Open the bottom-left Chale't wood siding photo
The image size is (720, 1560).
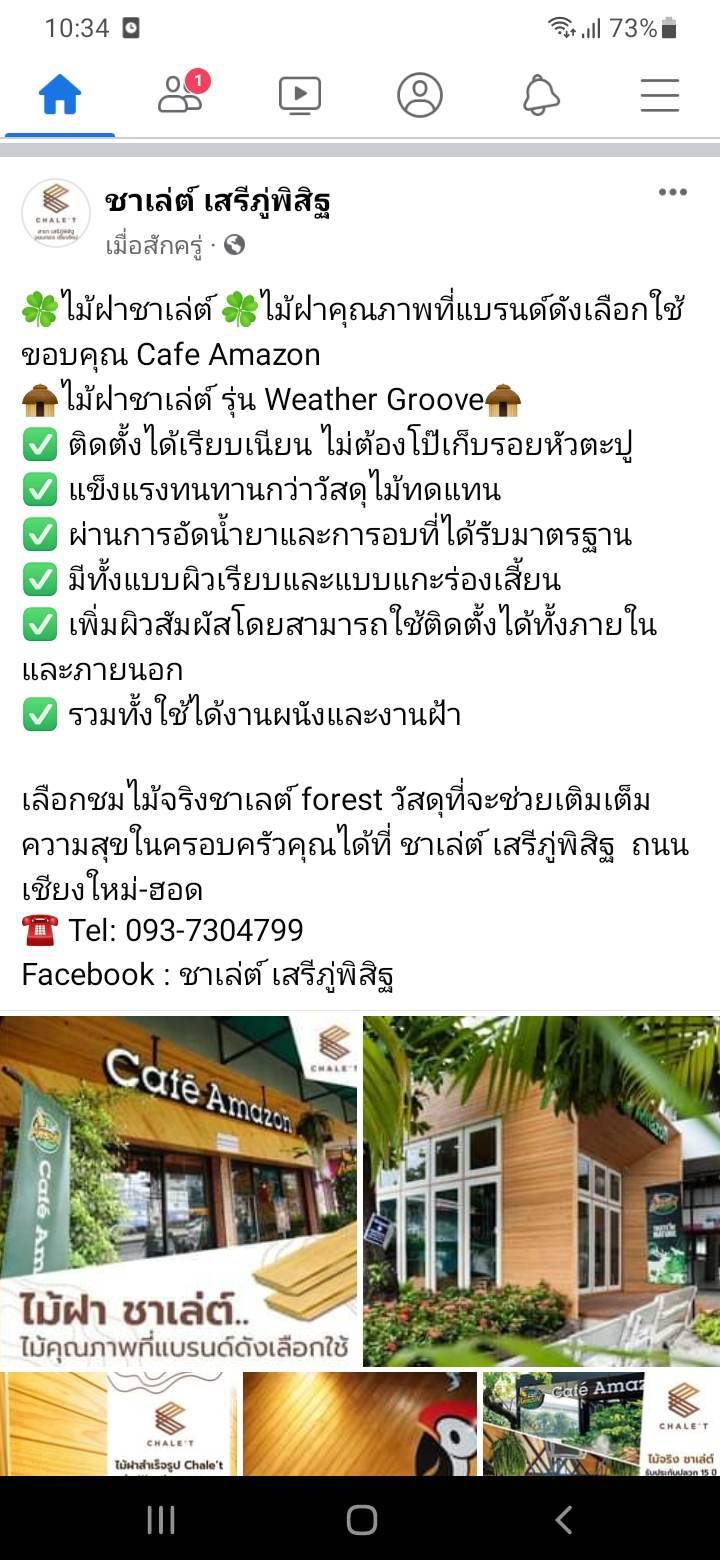(118, 1423)
